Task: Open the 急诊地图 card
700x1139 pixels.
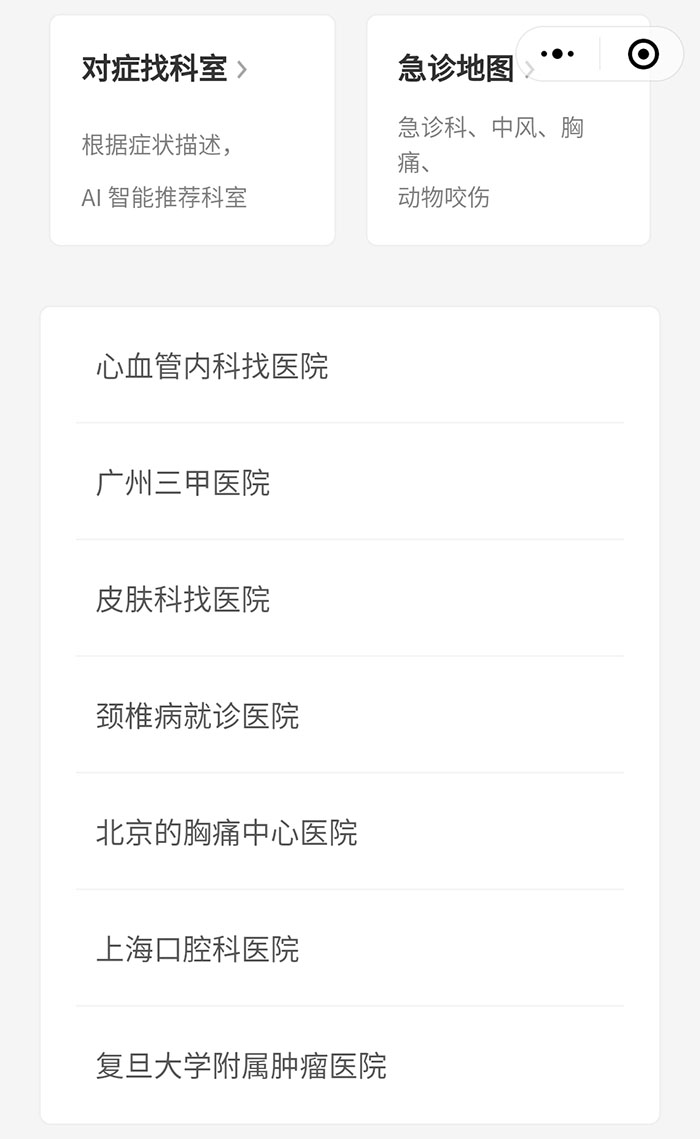Action: 508,130
